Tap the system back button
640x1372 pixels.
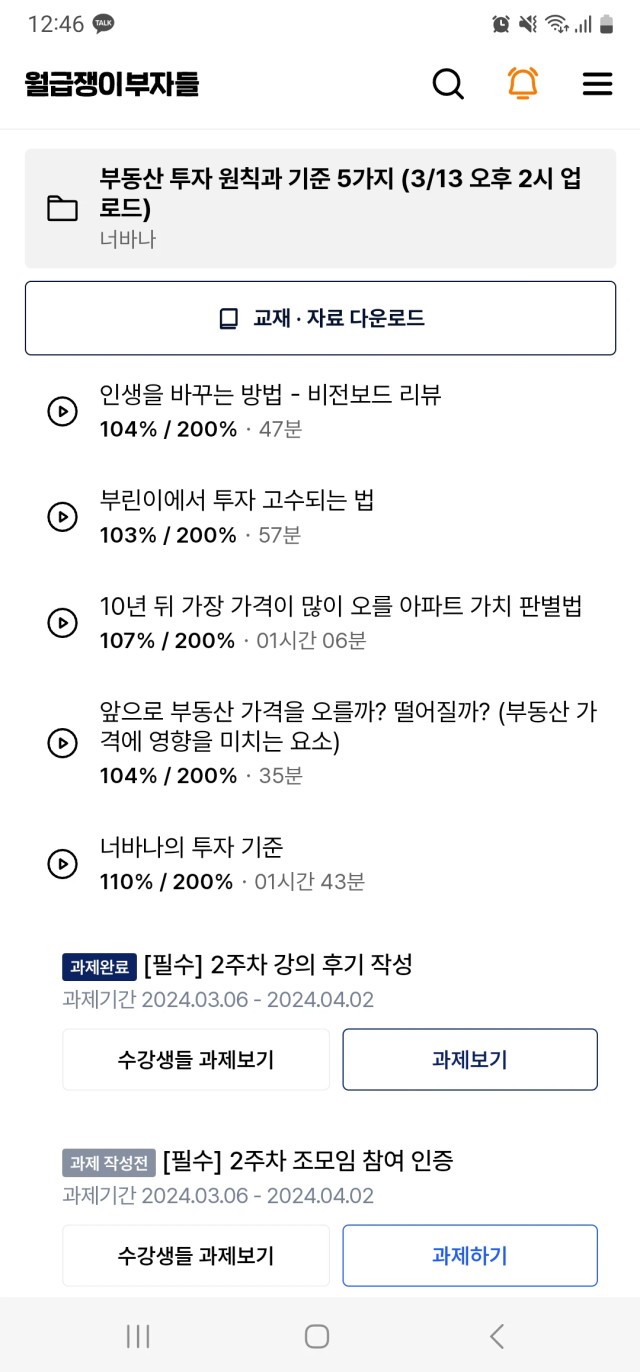click(497, 1336)
